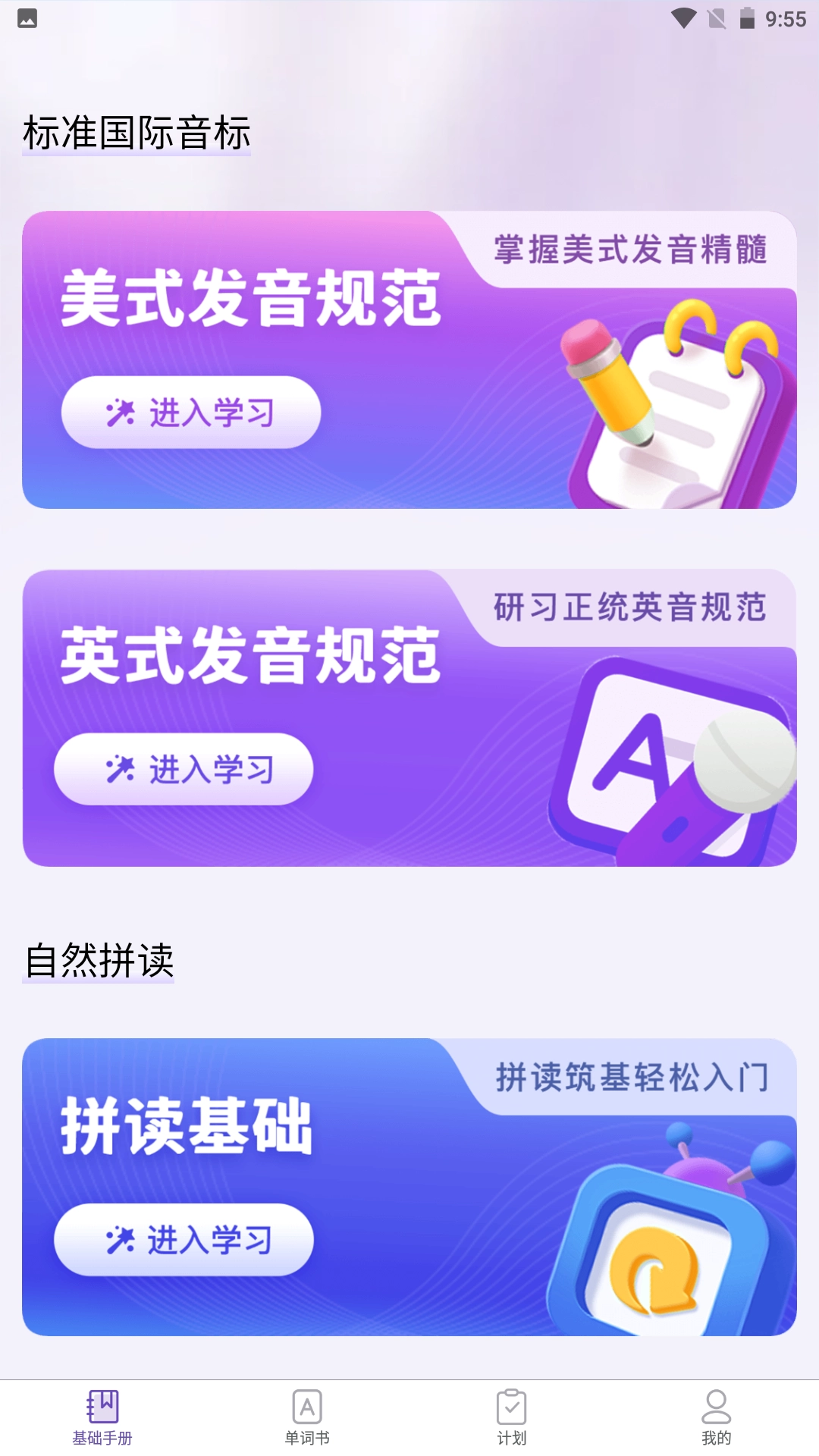Viewport: 819px width, 1456px height.
Task: Click the magic wand icon on 美式发音规范 button
Action: (121, 411)
